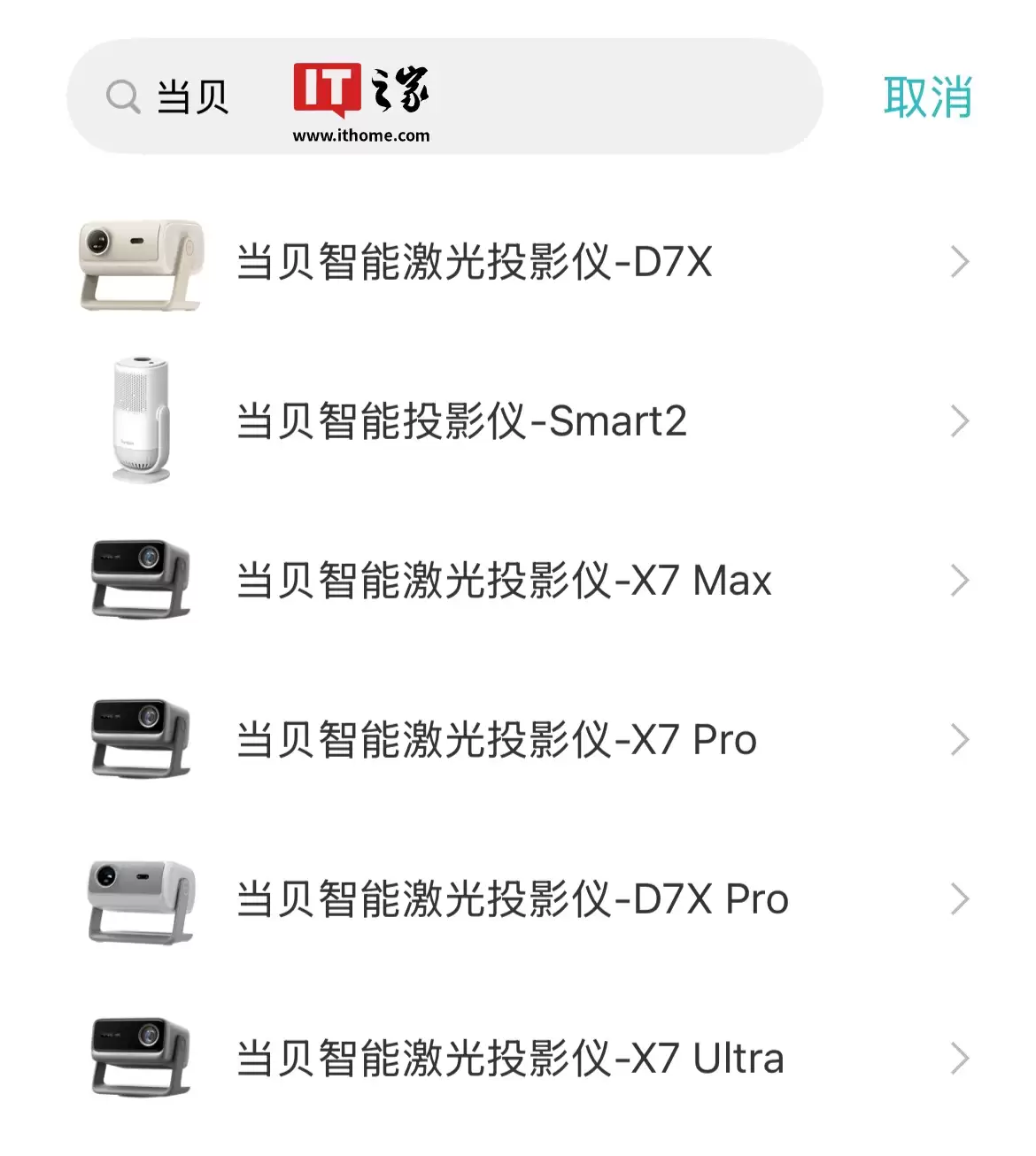Select the D7X projector product thumbnail
This screenshot has height=1156, width=1036.
click(142, 261)
